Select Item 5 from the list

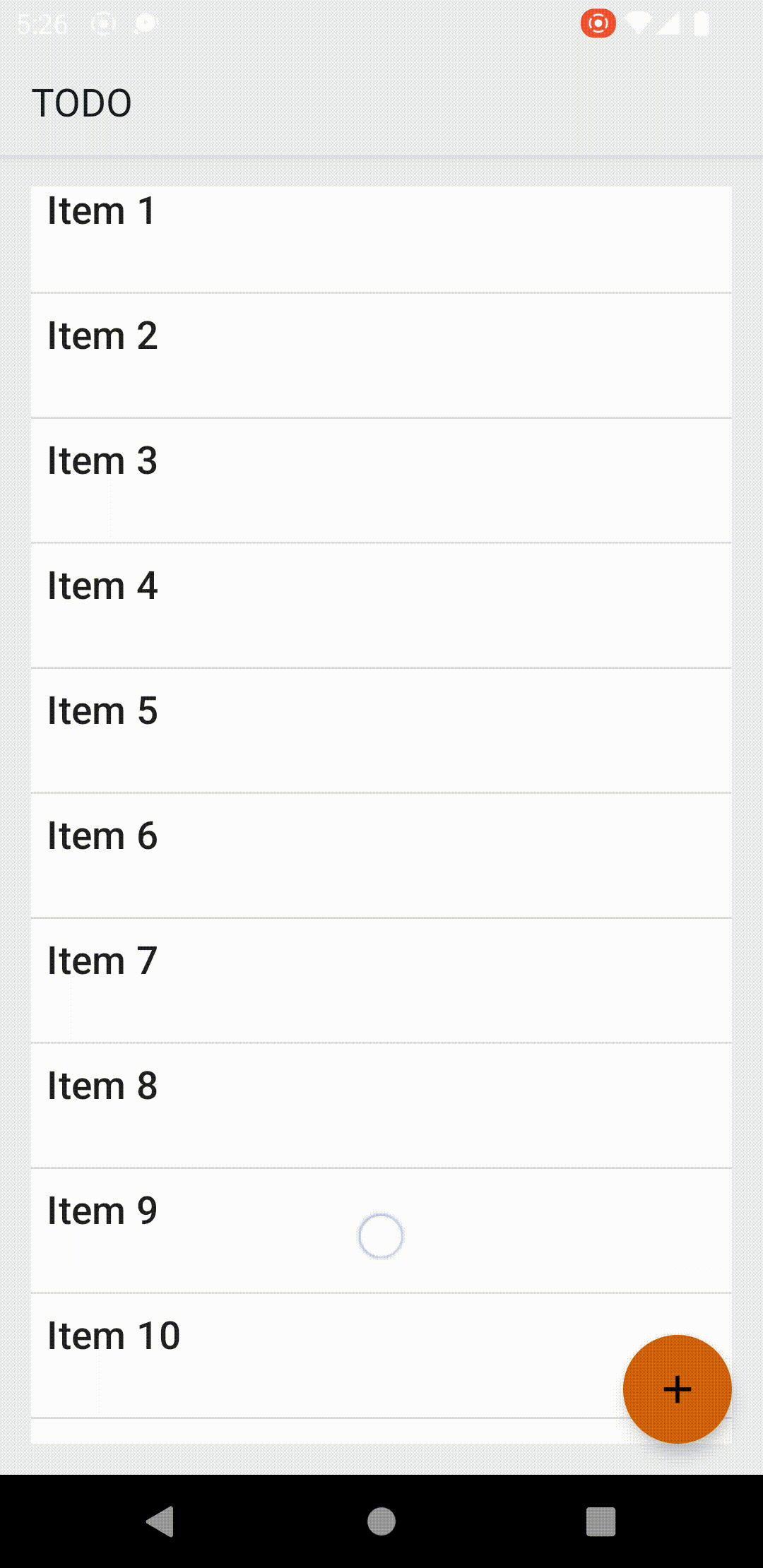[102, 710]
